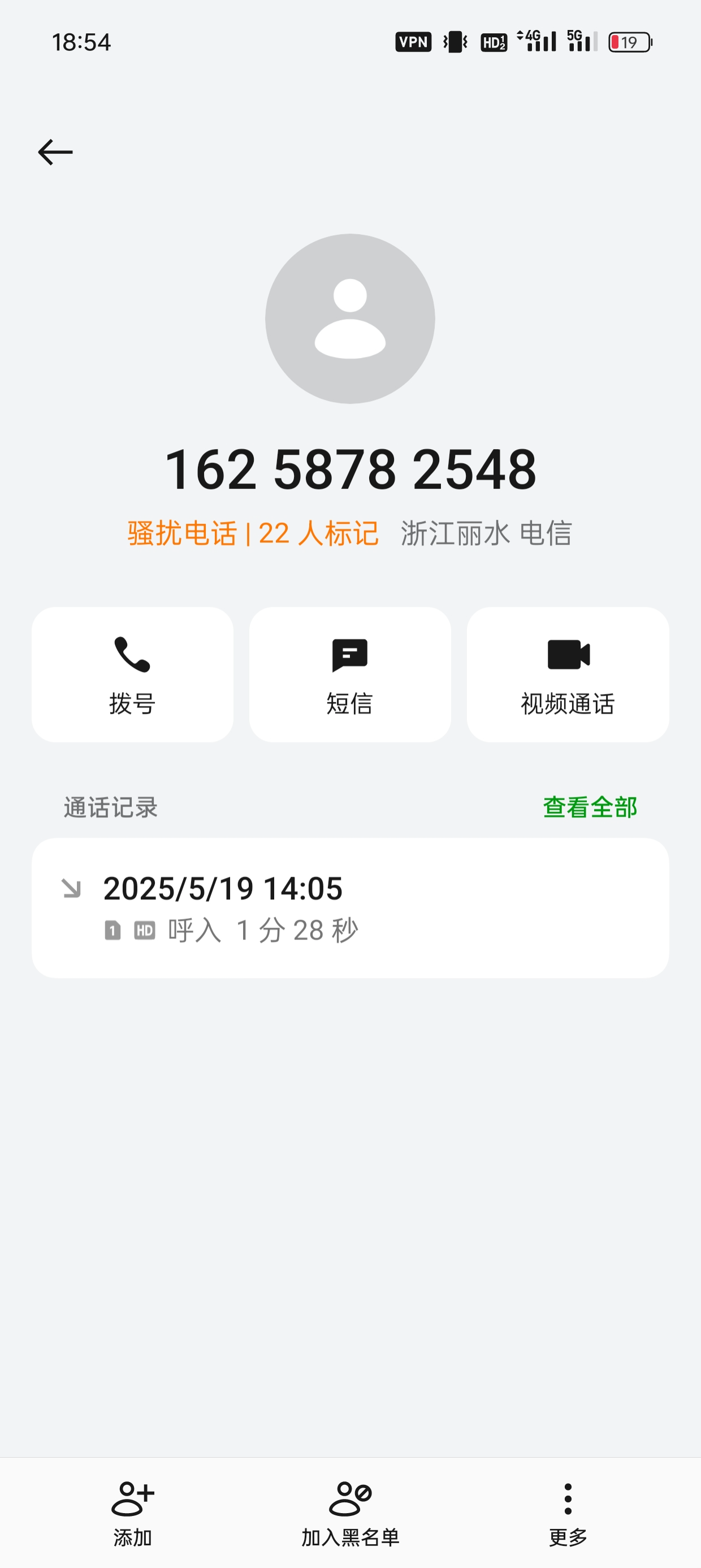The image size is (701, 1568).
Task: Send a text via 短信 button
Action: 350,674
